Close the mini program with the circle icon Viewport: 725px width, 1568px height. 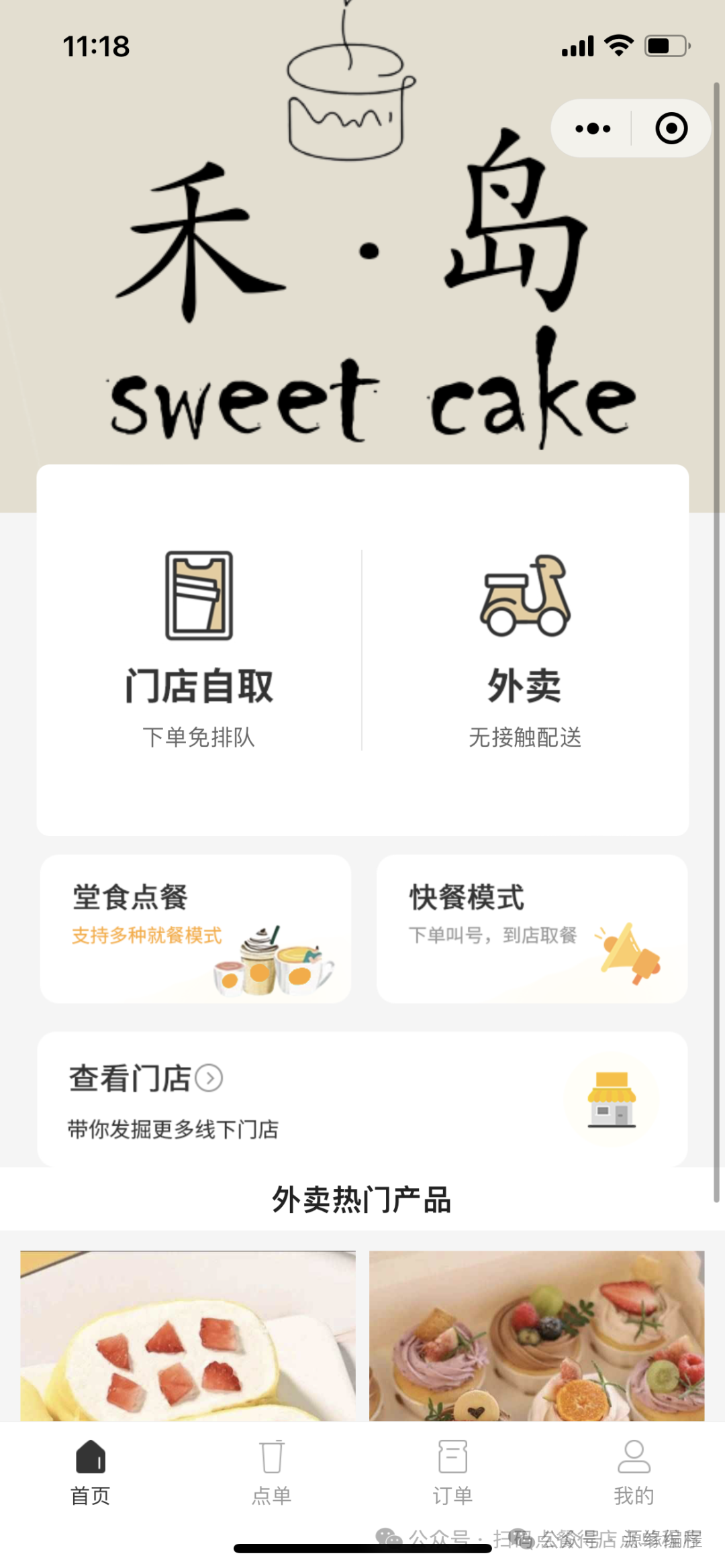point(671,128)
